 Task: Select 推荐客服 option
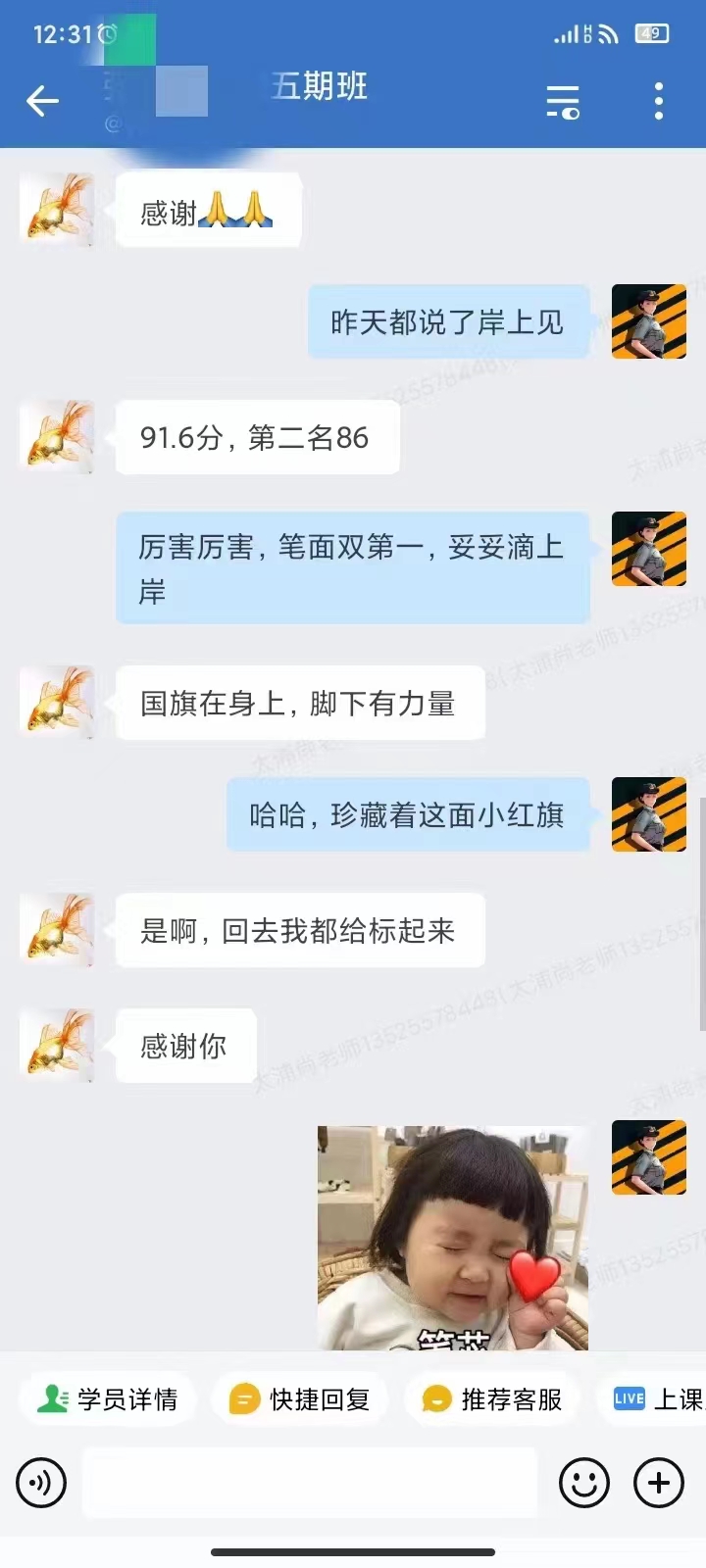coord(491,1399)
